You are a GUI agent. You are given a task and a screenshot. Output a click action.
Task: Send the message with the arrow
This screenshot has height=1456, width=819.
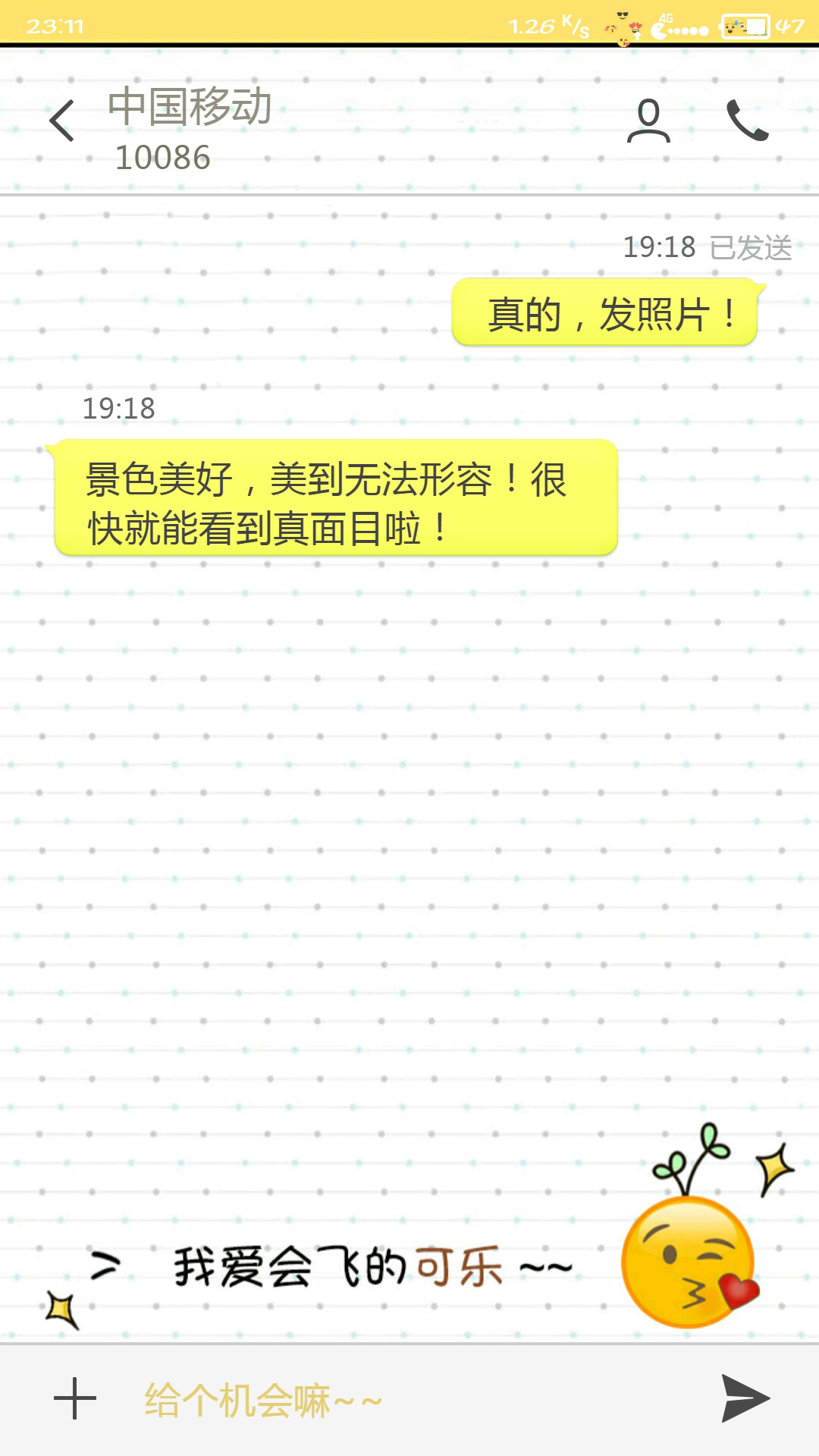[745, 1398]
